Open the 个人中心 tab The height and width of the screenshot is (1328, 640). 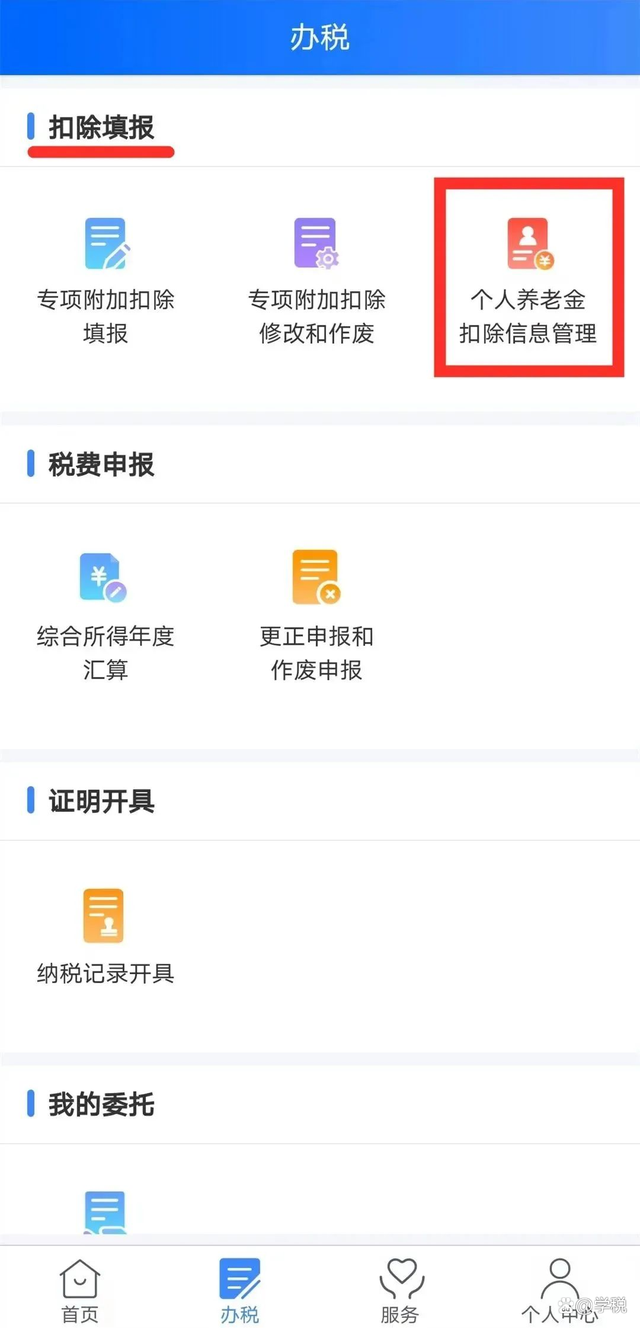559,1290
